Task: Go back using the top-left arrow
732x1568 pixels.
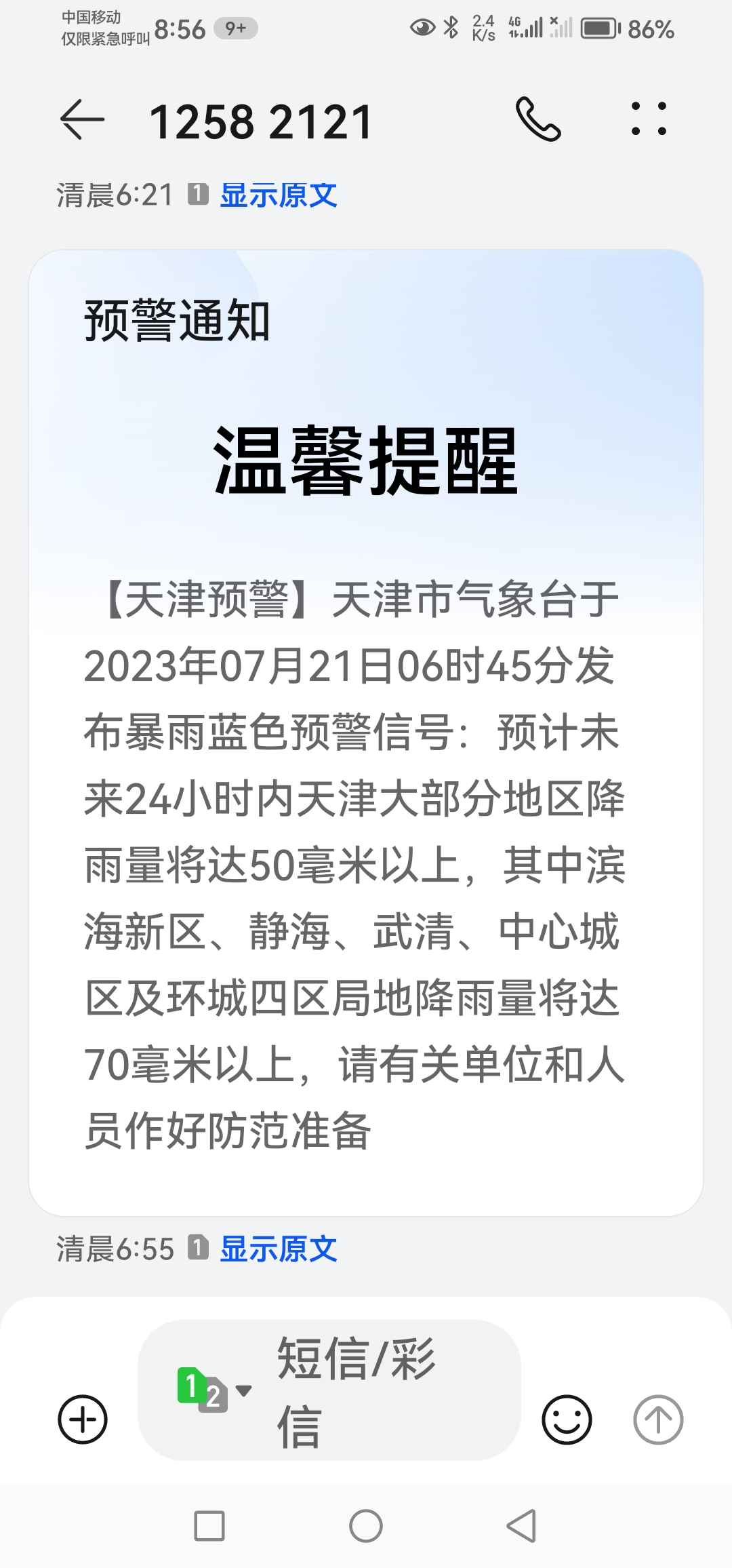Action: pyautogui.click(x=83, y=120)
